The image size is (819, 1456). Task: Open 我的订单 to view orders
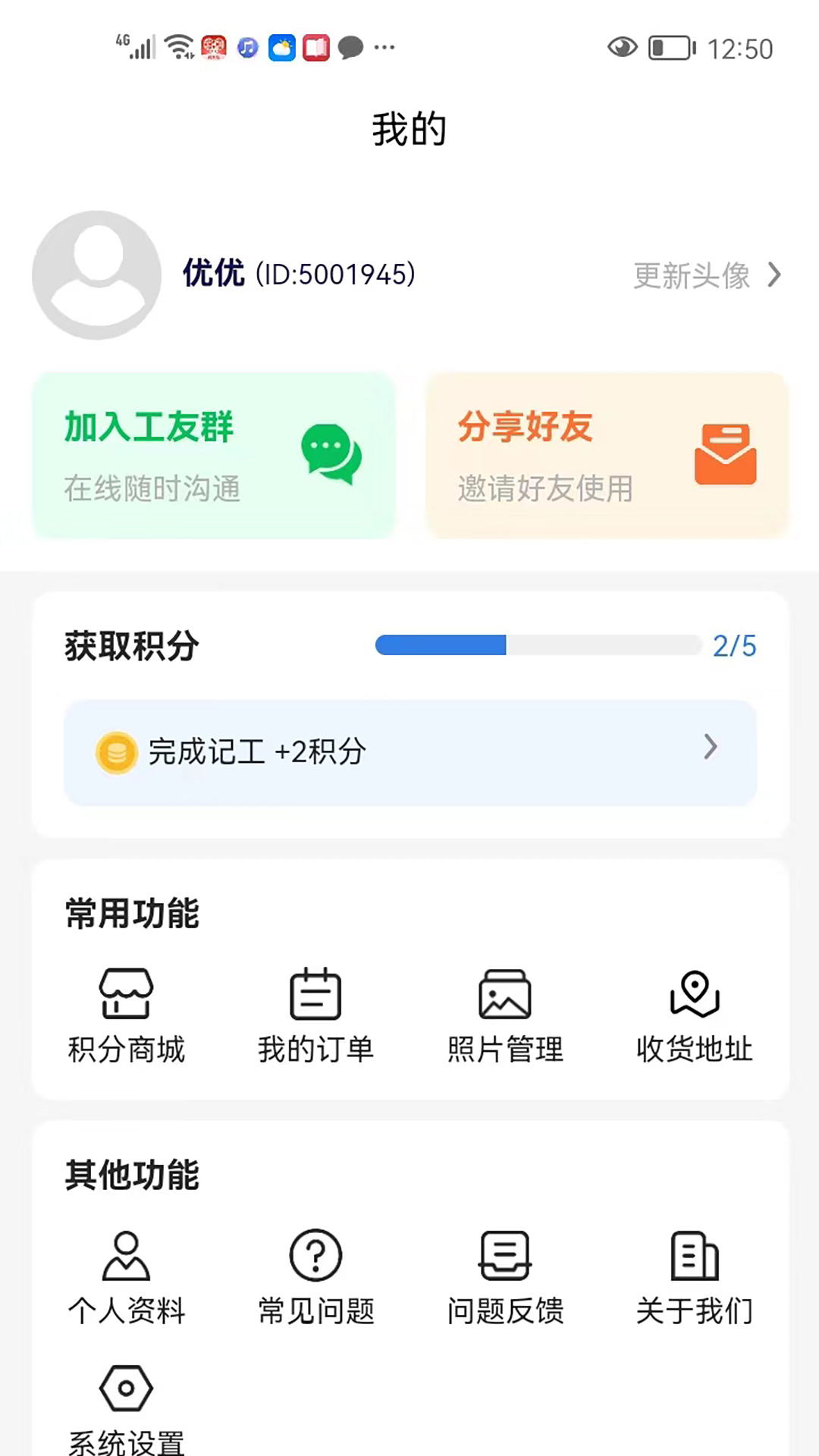(315, 1012)
